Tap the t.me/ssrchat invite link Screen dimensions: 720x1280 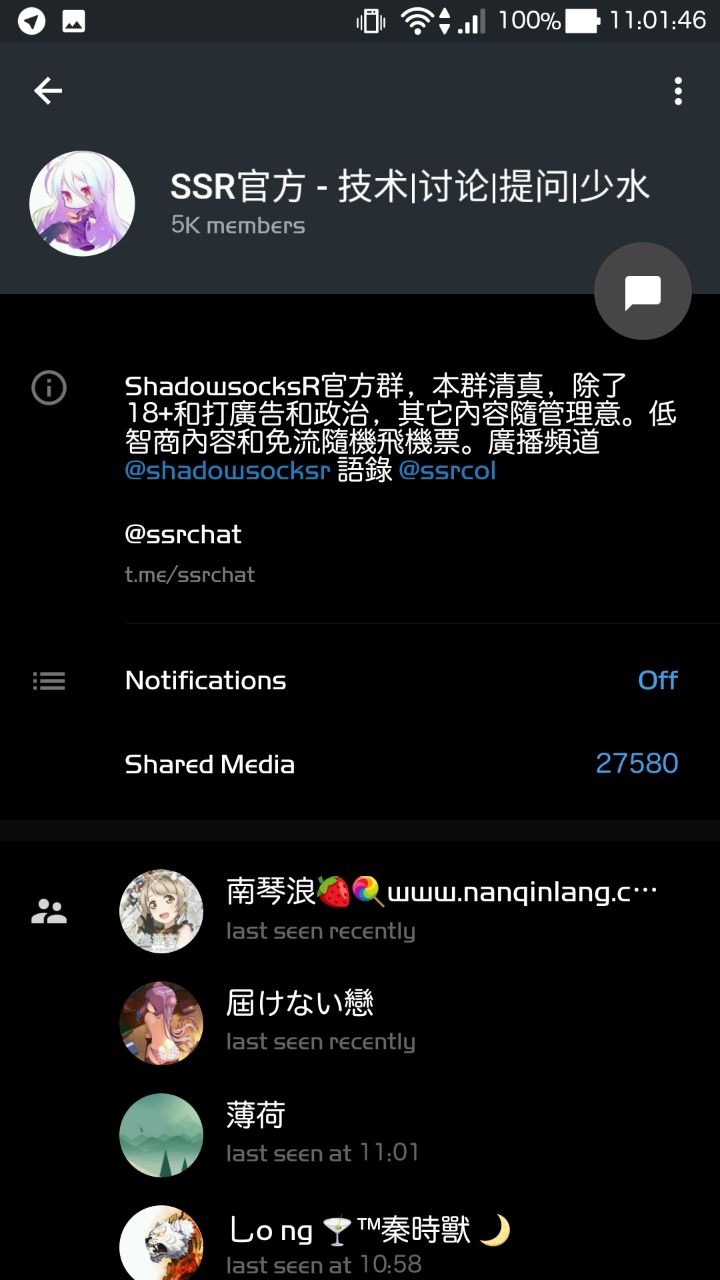190,574
